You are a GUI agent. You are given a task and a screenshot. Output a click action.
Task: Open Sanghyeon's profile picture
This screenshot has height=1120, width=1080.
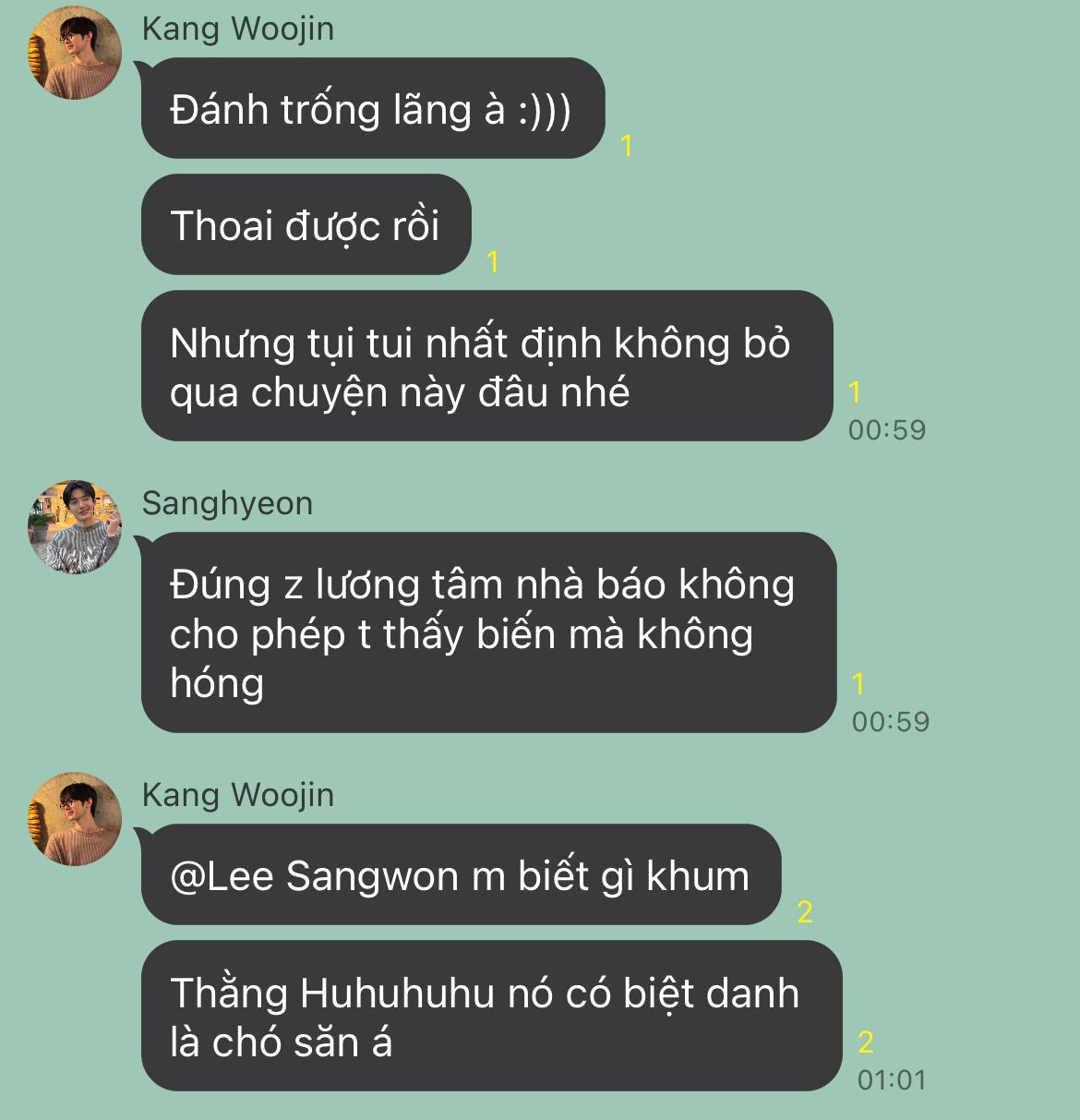(x=75, y=527)
